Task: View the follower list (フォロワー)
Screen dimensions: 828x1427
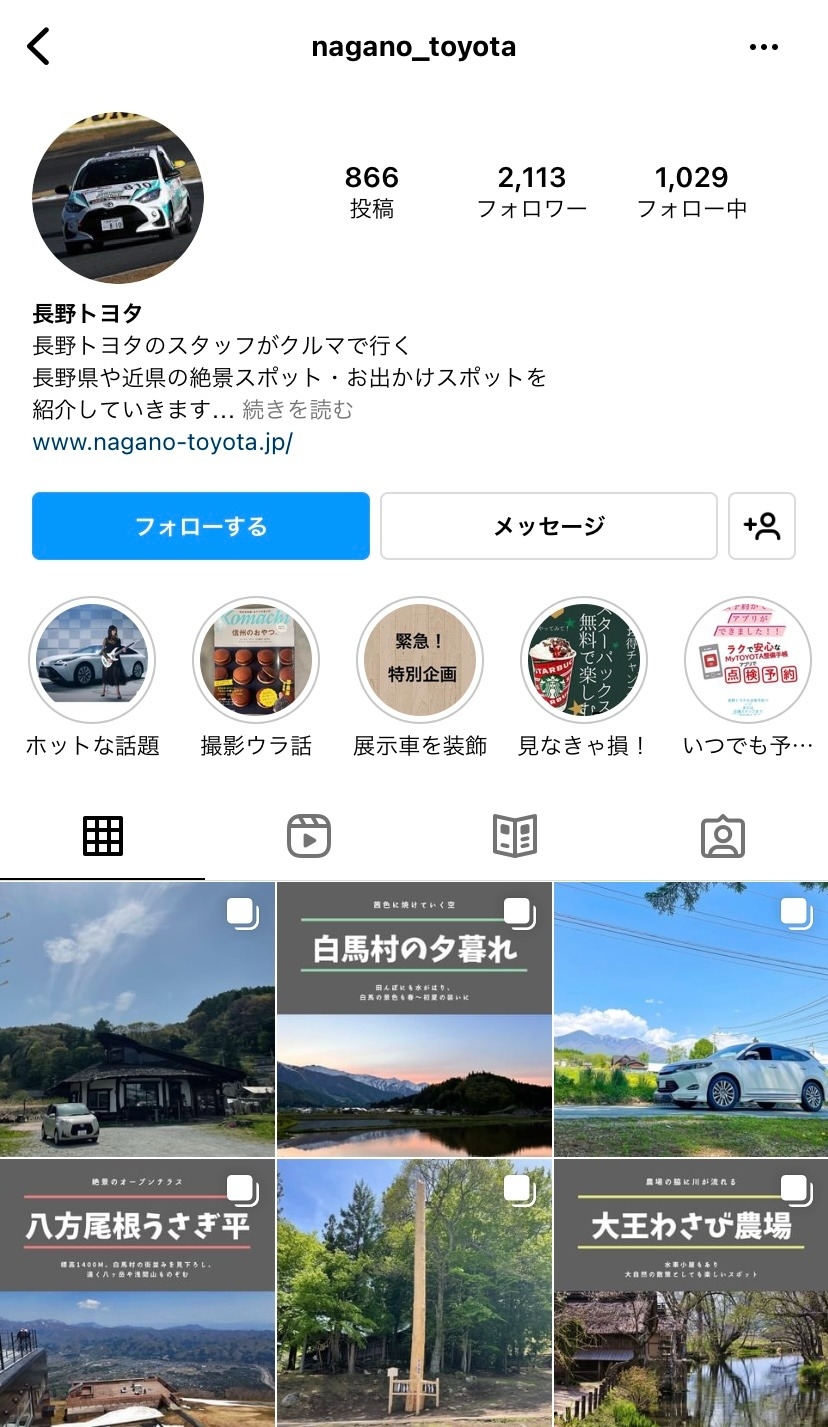Action: click(x=532, y=191)
